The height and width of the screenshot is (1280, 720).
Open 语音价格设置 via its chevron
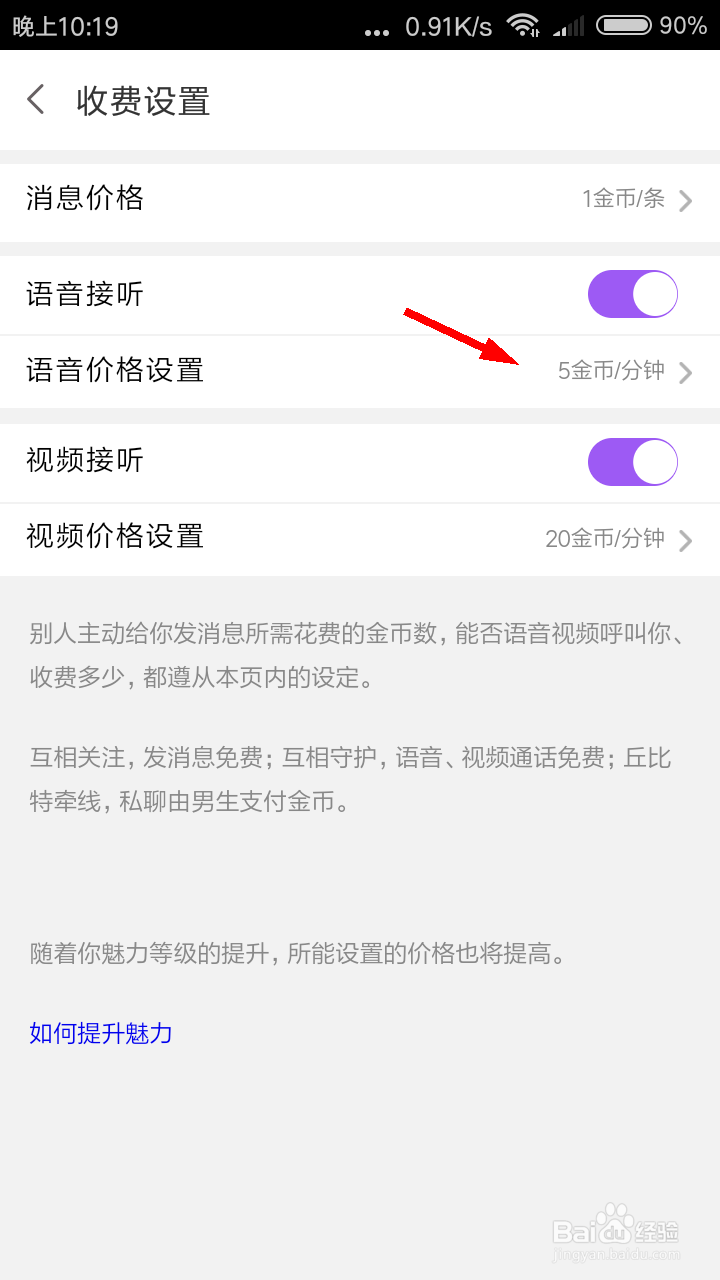pos(684,372)
